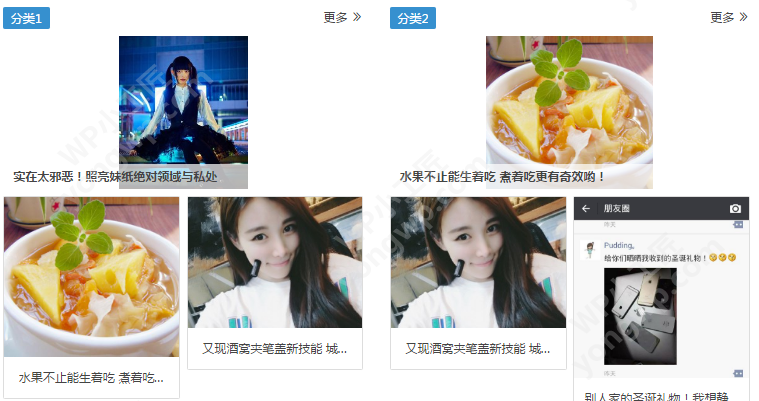Open the 分类1 category tag
This screenshot has height=401, width=759.
coord(26,19)
